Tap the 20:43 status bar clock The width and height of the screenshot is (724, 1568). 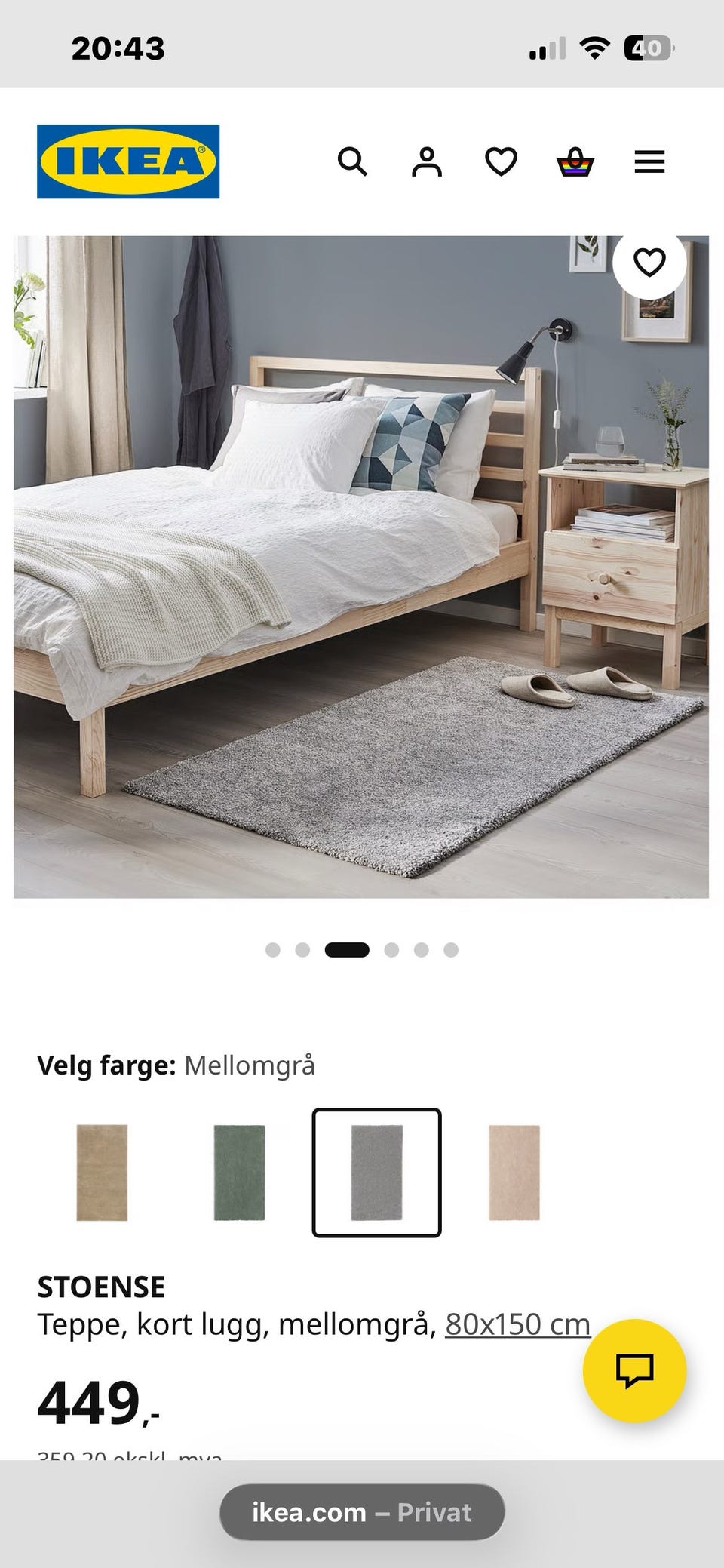[x=118, y=48]
